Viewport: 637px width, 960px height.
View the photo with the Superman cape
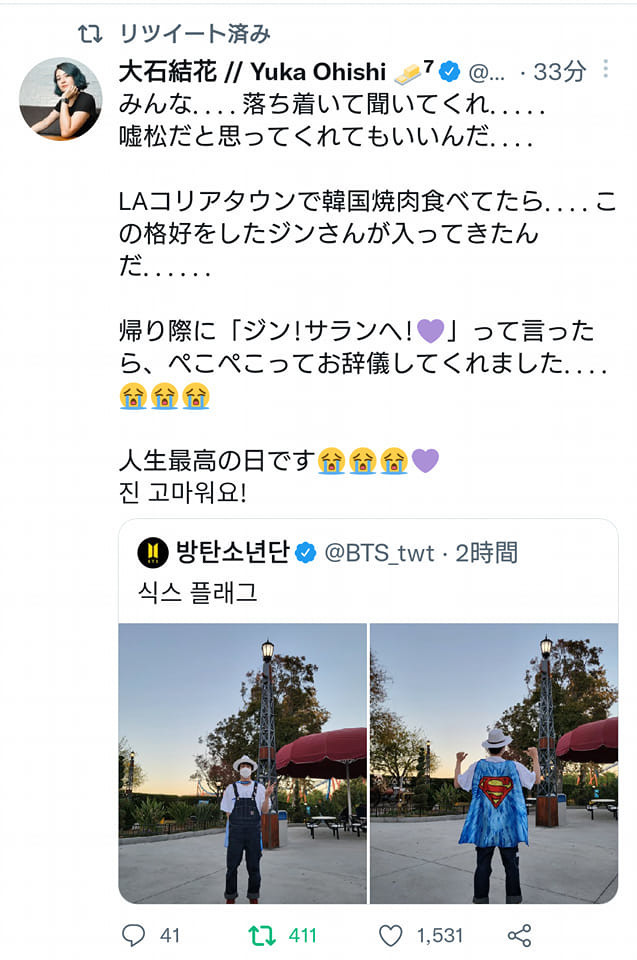[493, 763]
